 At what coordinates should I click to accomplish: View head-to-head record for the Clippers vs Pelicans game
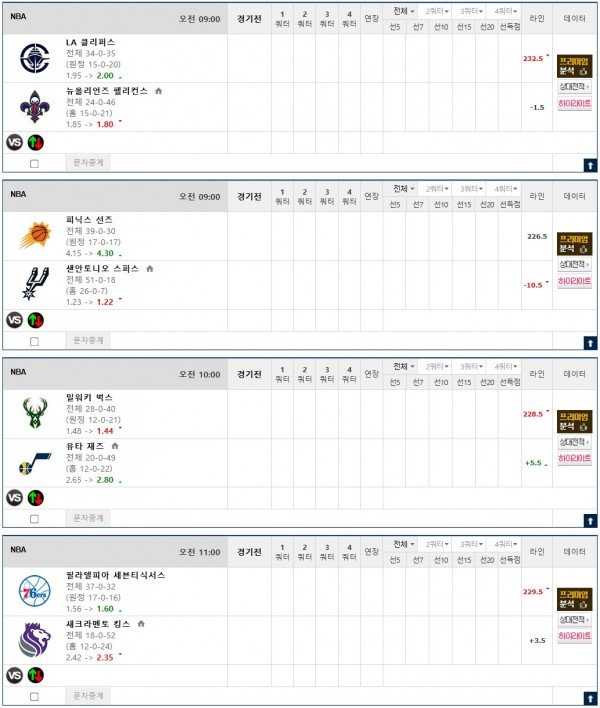coord(574,87)
